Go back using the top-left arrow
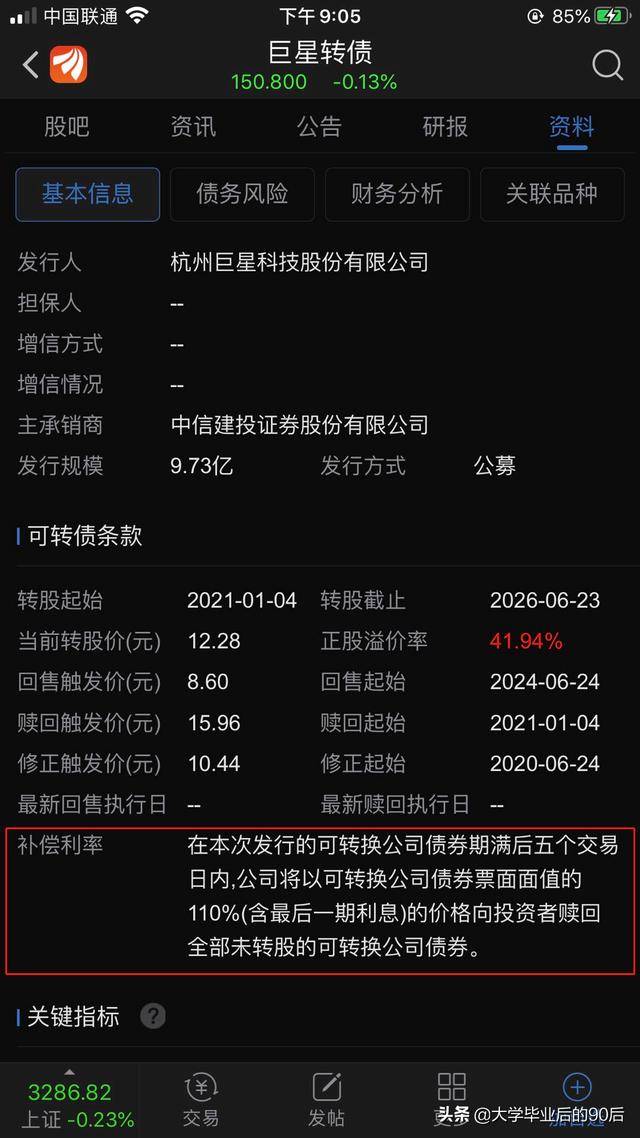The height and width of the screenshot is (1138, 640). pyautogui.click(x=30, y=65)
